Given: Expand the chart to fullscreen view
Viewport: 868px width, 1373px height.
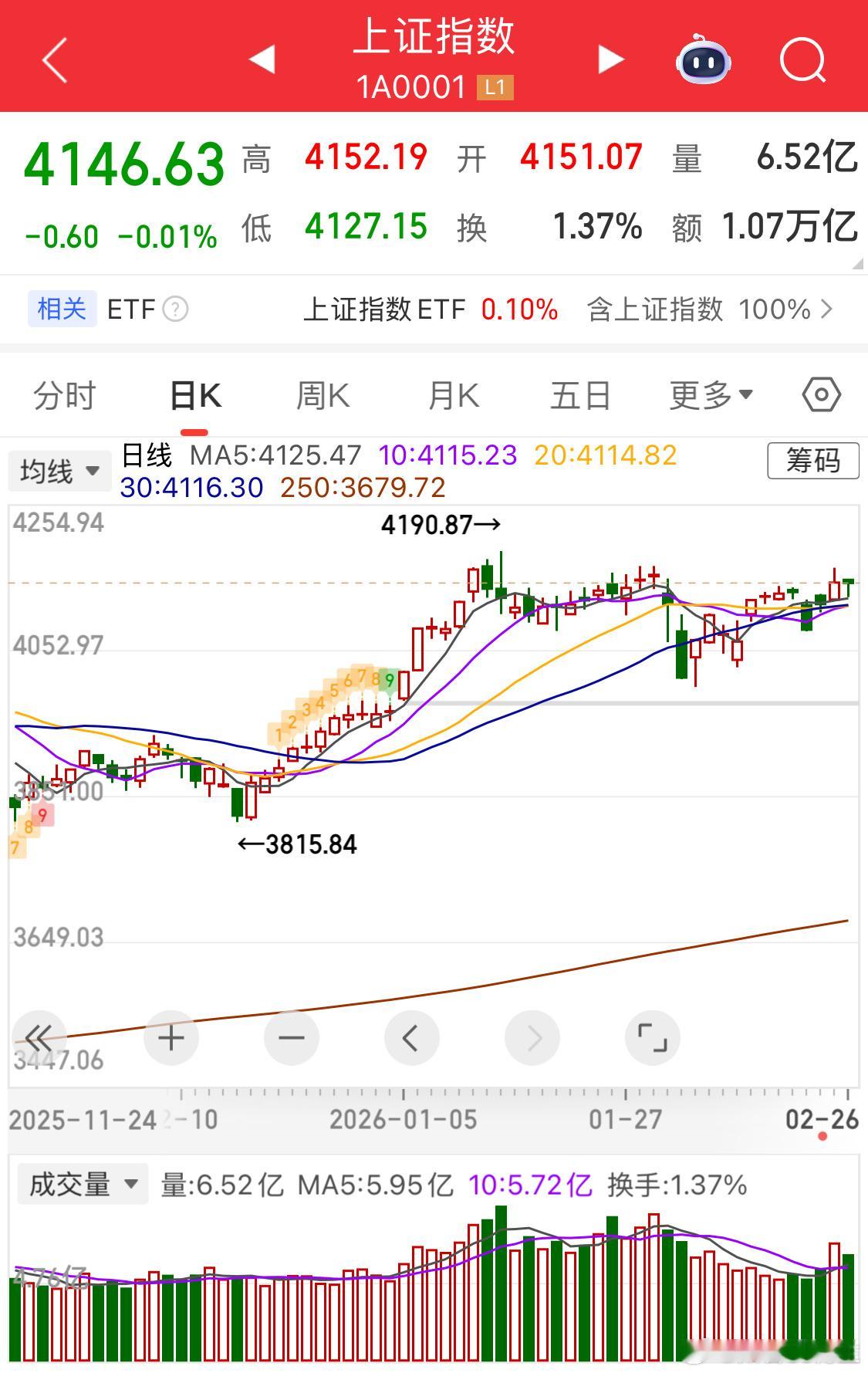Looking at the screenshot, I should [x=652, y=1038].
